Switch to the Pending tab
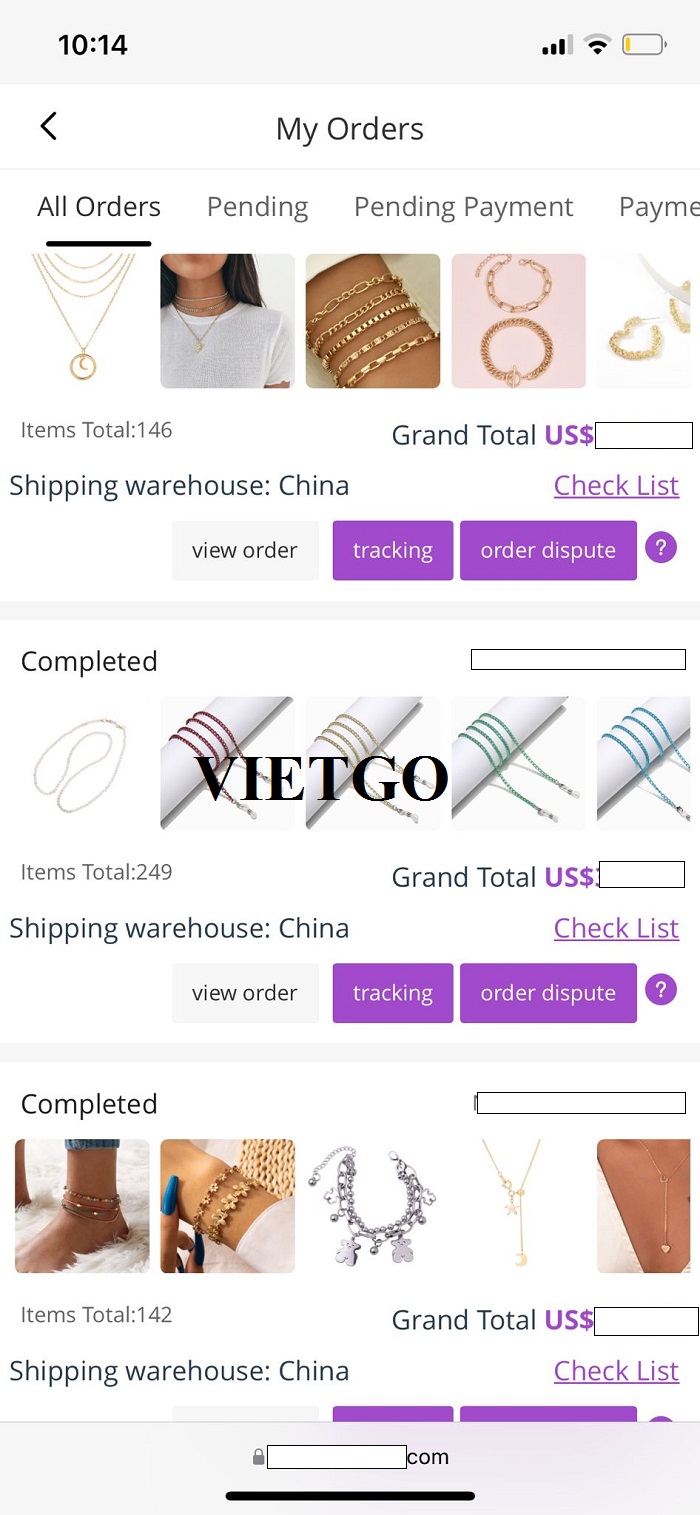Image resolution: width=700 pixels, height=1515 pixels. [257, 207]
